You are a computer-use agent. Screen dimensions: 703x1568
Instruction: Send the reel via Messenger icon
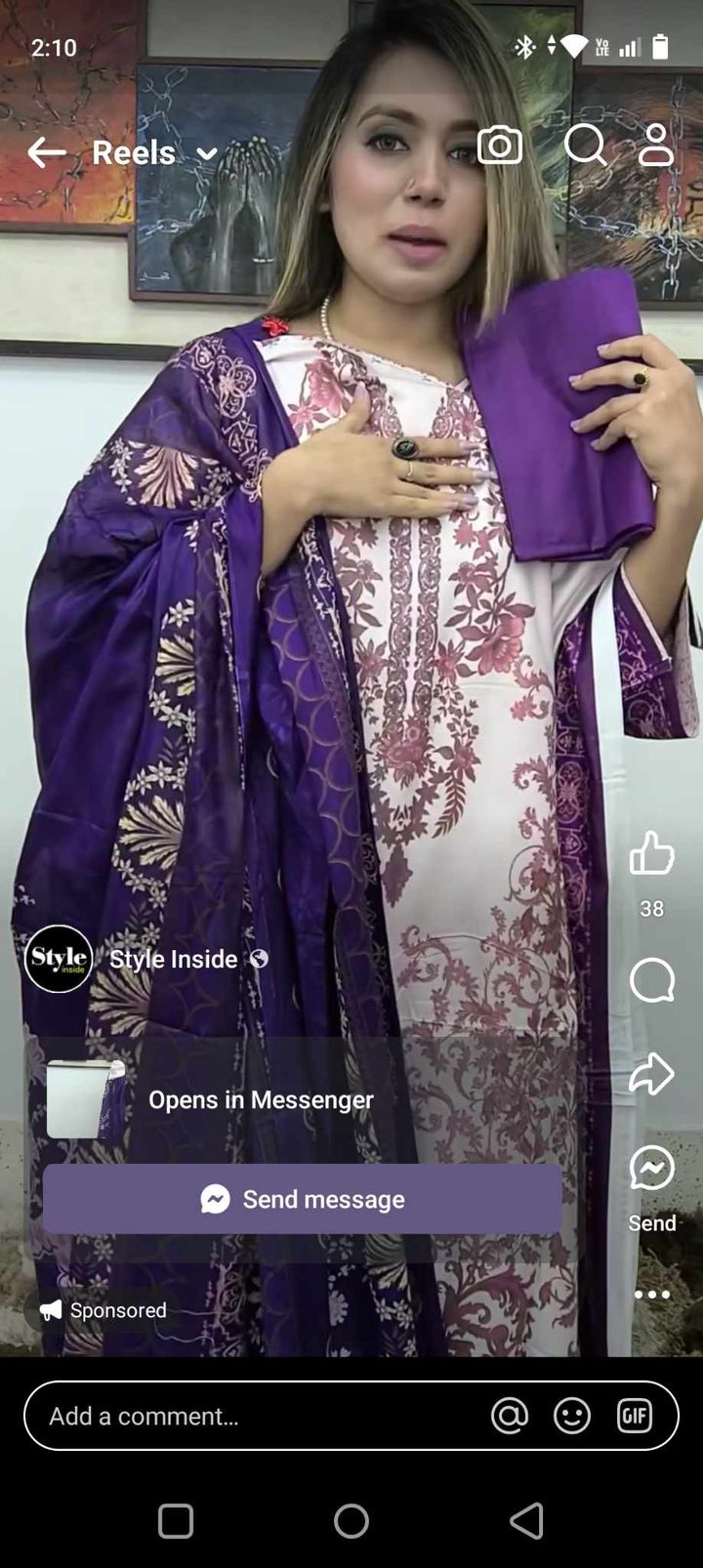click(651, 1169)
